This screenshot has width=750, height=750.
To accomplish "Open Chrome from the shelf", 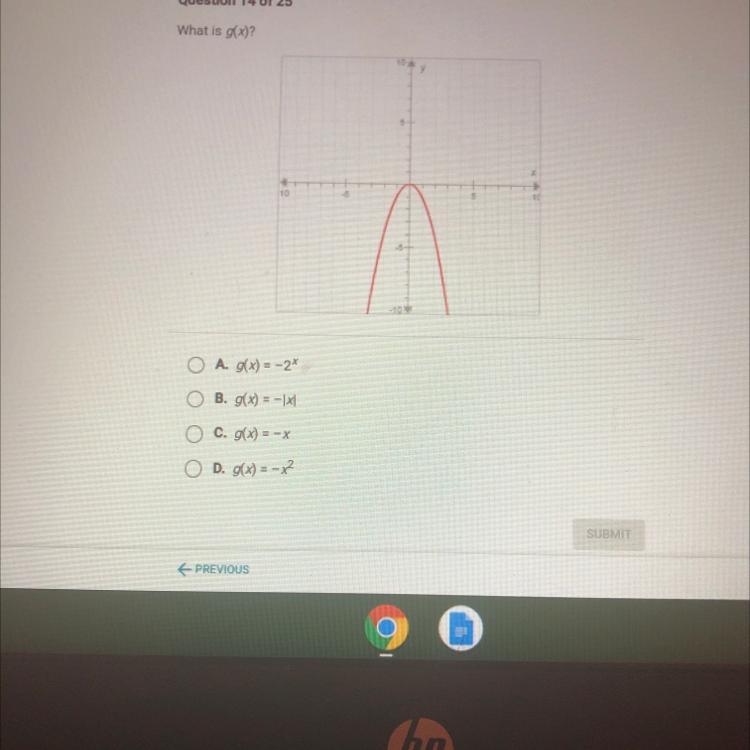I will click(387, 627).
